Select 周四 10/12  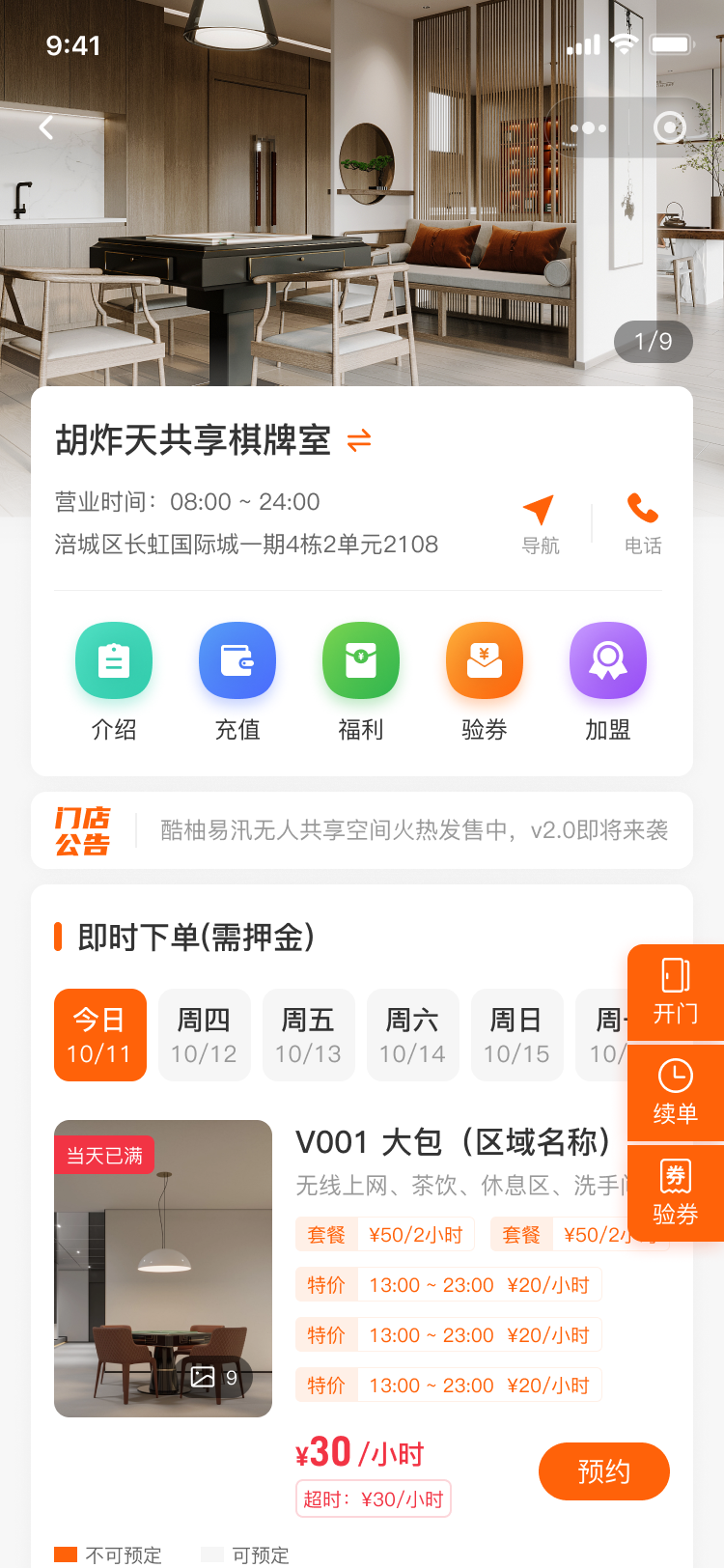[205, 1035]
